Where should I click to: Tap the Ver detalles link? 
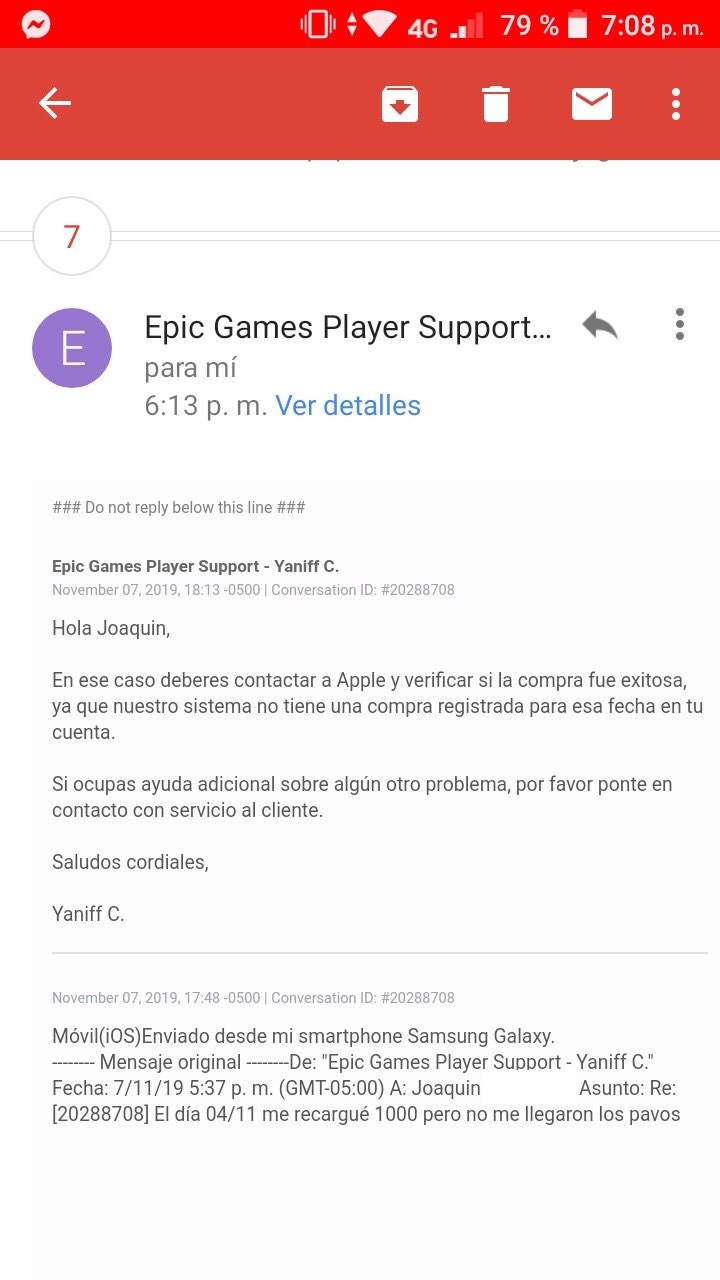(x=348, y=405)
